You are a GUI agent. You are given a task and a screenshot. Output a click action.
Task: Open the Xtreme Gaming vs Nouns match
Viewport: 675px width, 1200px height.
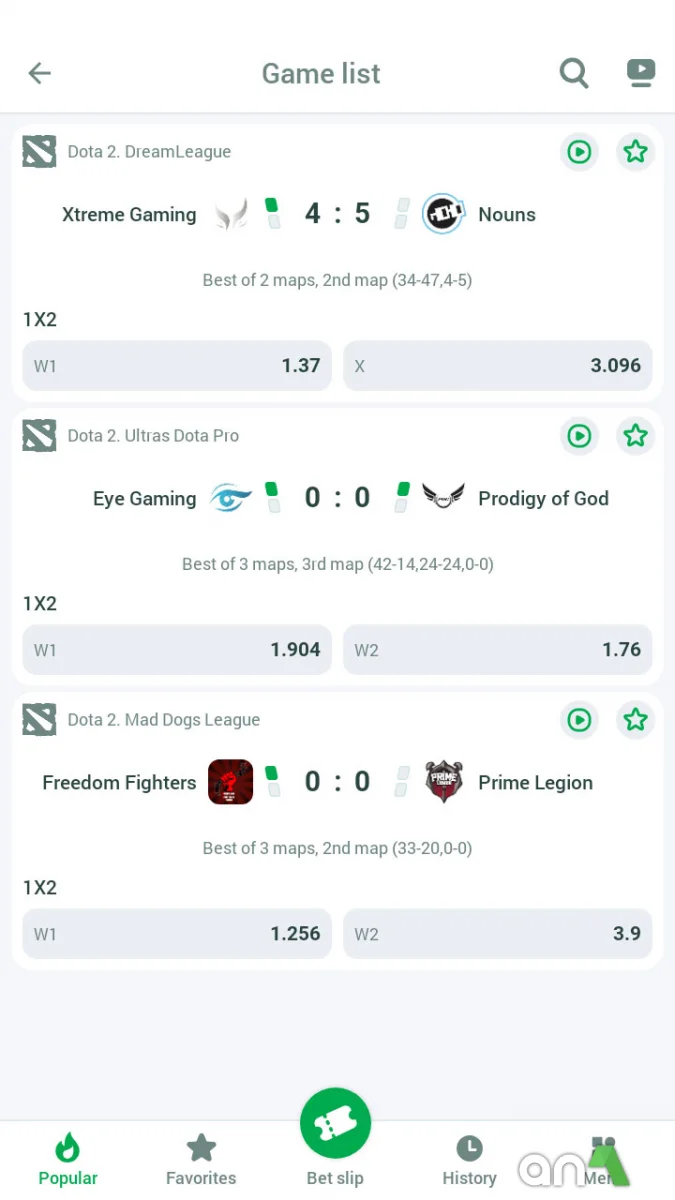pos(337,214)
